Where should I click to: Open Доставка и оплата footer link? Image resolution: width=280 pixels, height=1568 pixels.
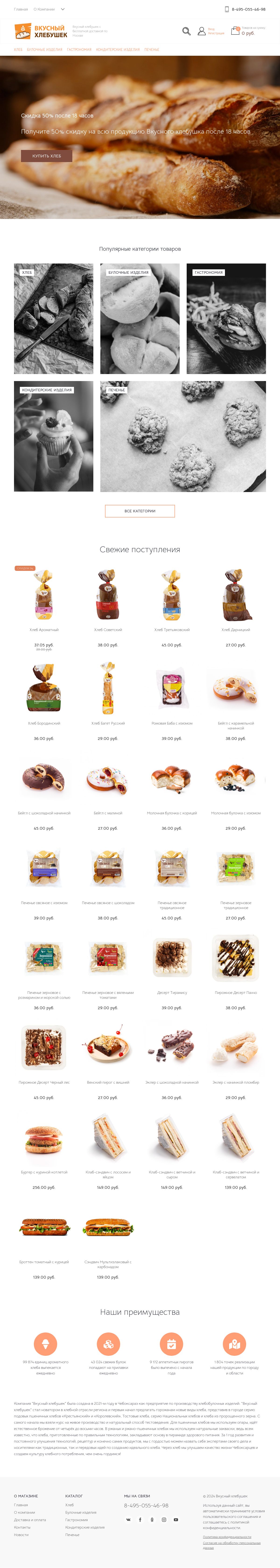(x=30, y=1520)
